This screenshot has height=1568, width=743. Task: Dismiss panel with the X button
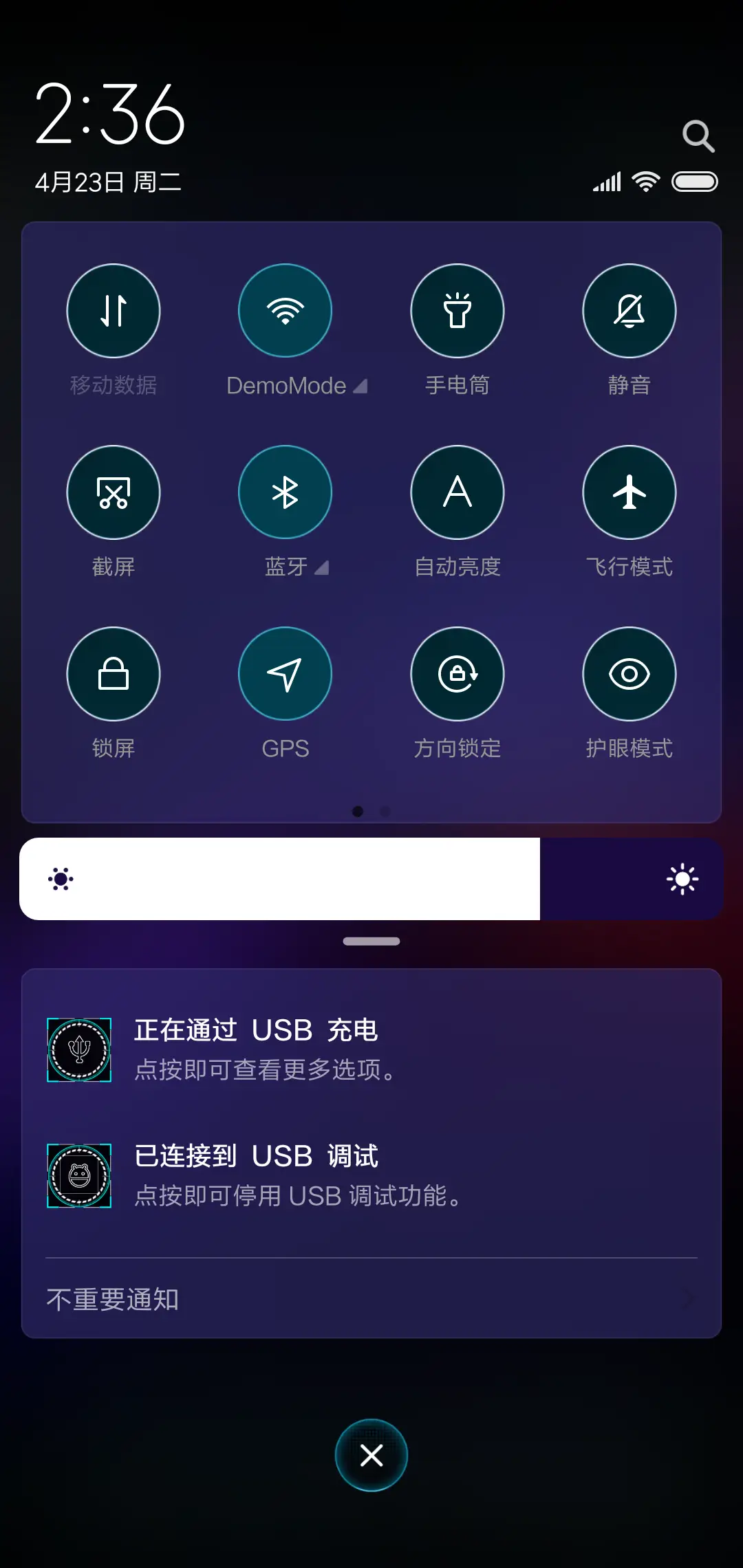click(371, 1456)
